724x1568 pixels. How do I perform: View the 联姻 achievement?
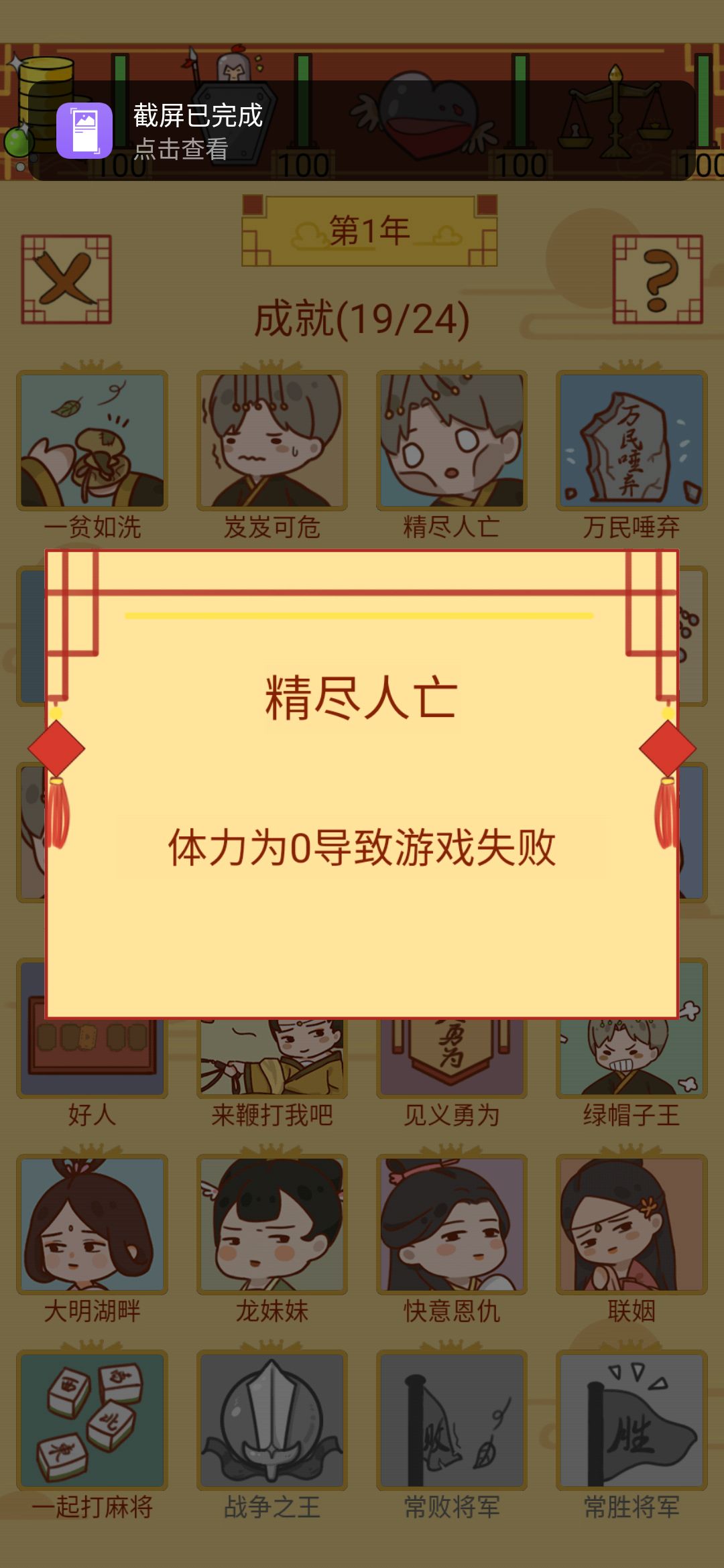coord(631,1225)
